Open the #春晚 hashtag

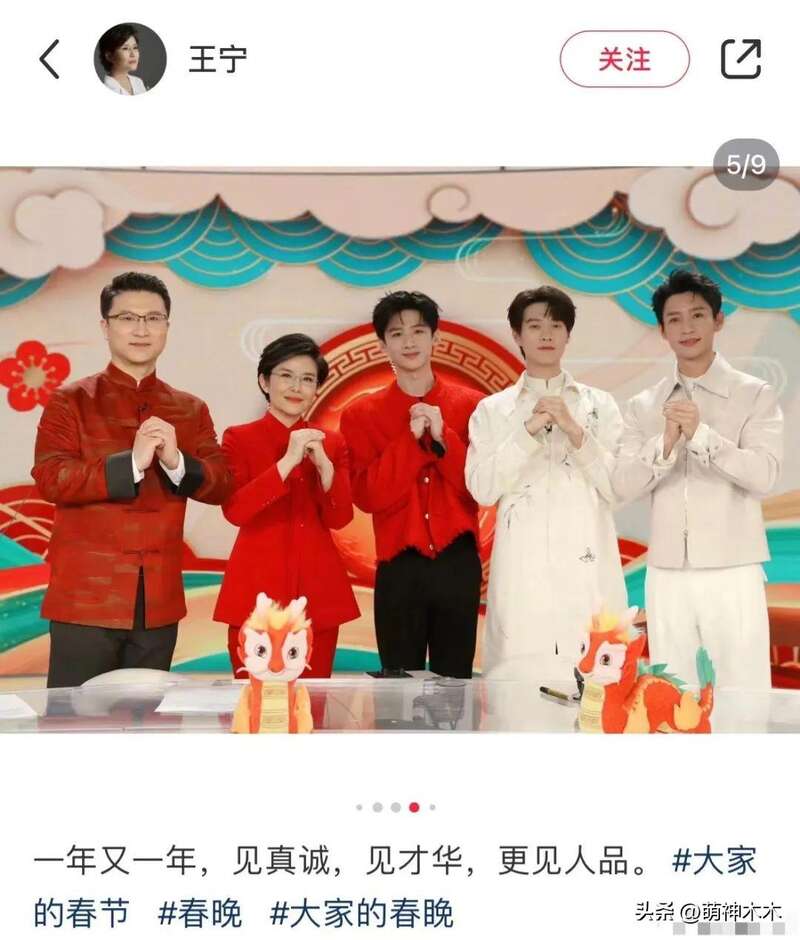pyautogui.click(x=200, y=912)
